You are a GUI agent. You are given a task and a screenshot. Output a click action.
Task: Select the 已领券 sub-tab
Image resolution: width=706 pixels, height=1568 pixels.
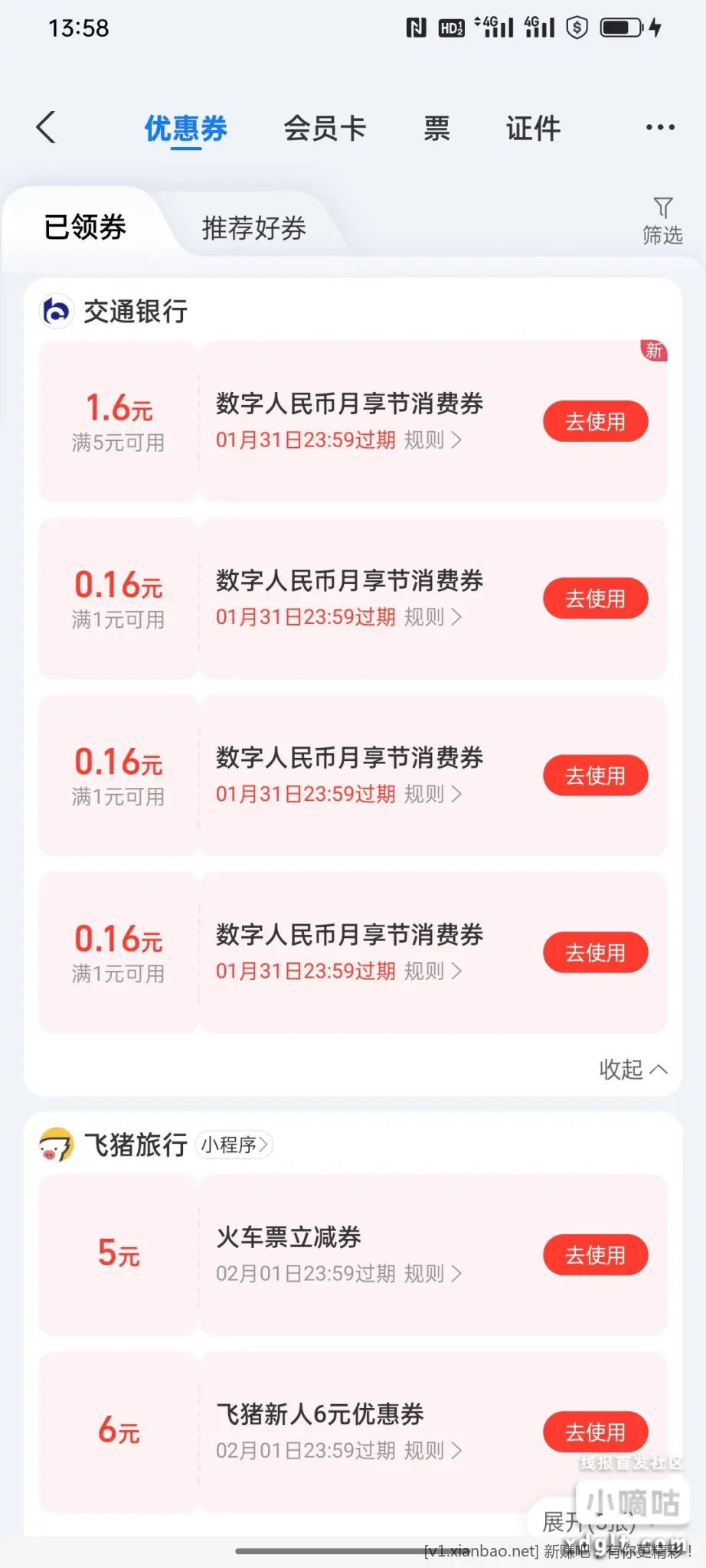point(85,227)
